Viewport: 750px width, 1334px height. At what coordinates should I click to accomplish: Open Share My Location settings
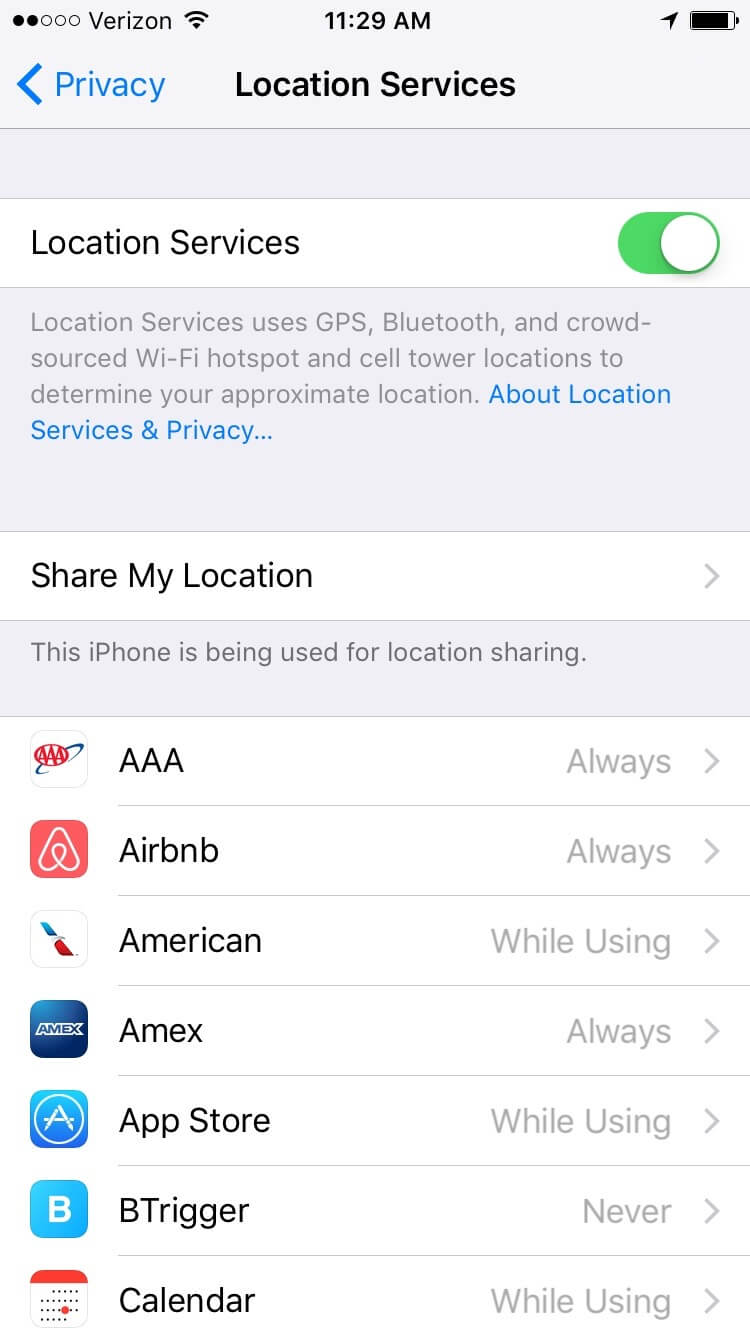[x=375, y=576]
